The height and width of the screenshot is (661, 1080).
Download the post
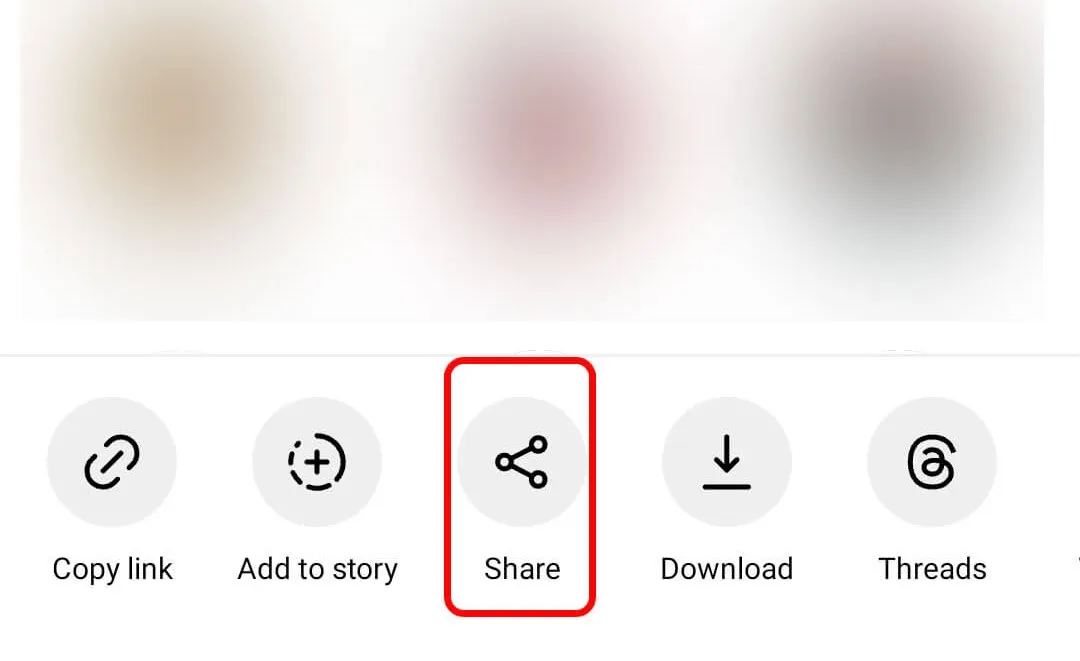tap(727, 462)
